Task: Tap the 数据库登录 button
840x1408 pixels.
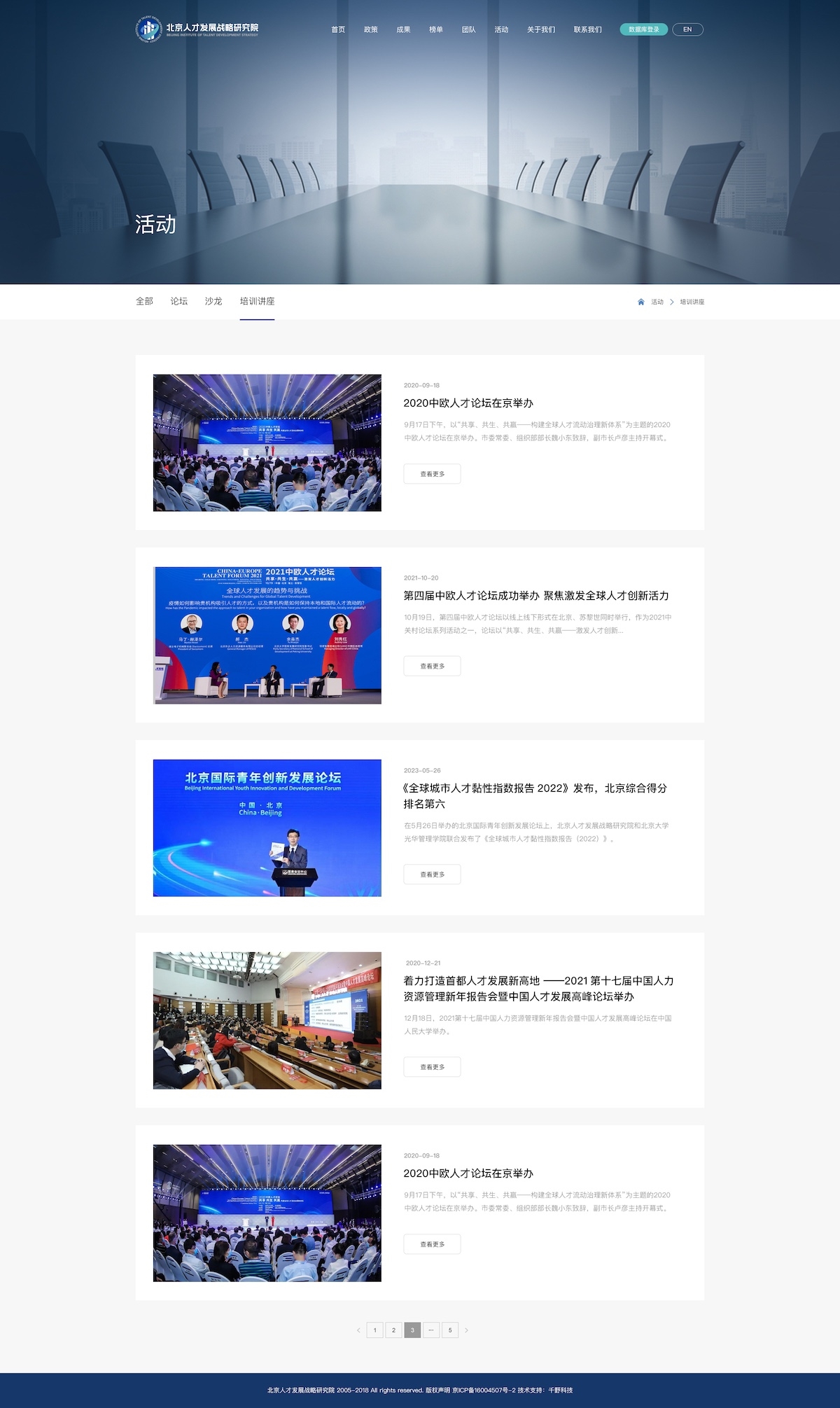Action: pyautogui.click(x=643, y=29)
